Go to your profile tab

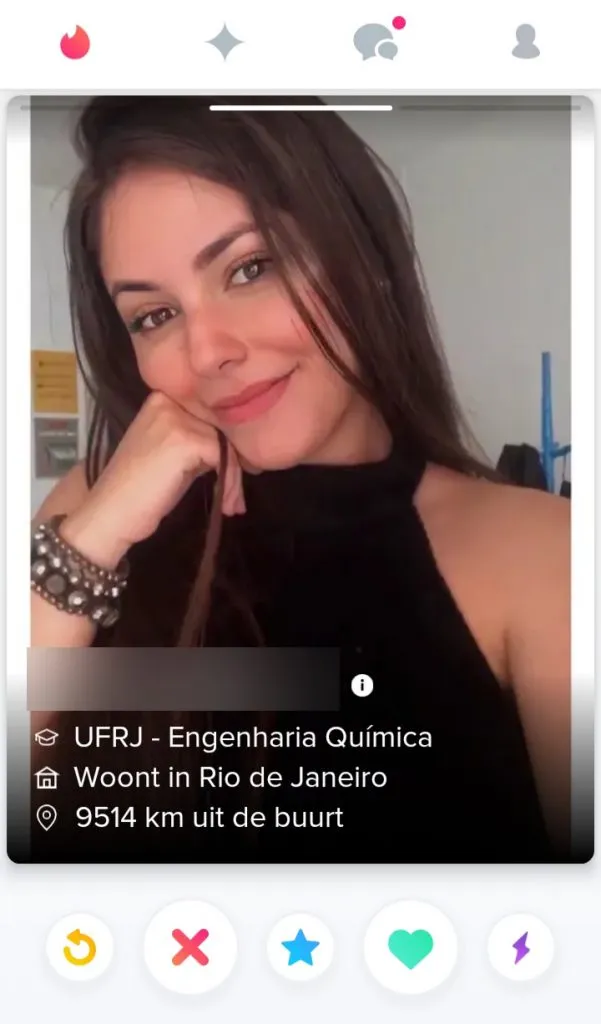(525, 42)
